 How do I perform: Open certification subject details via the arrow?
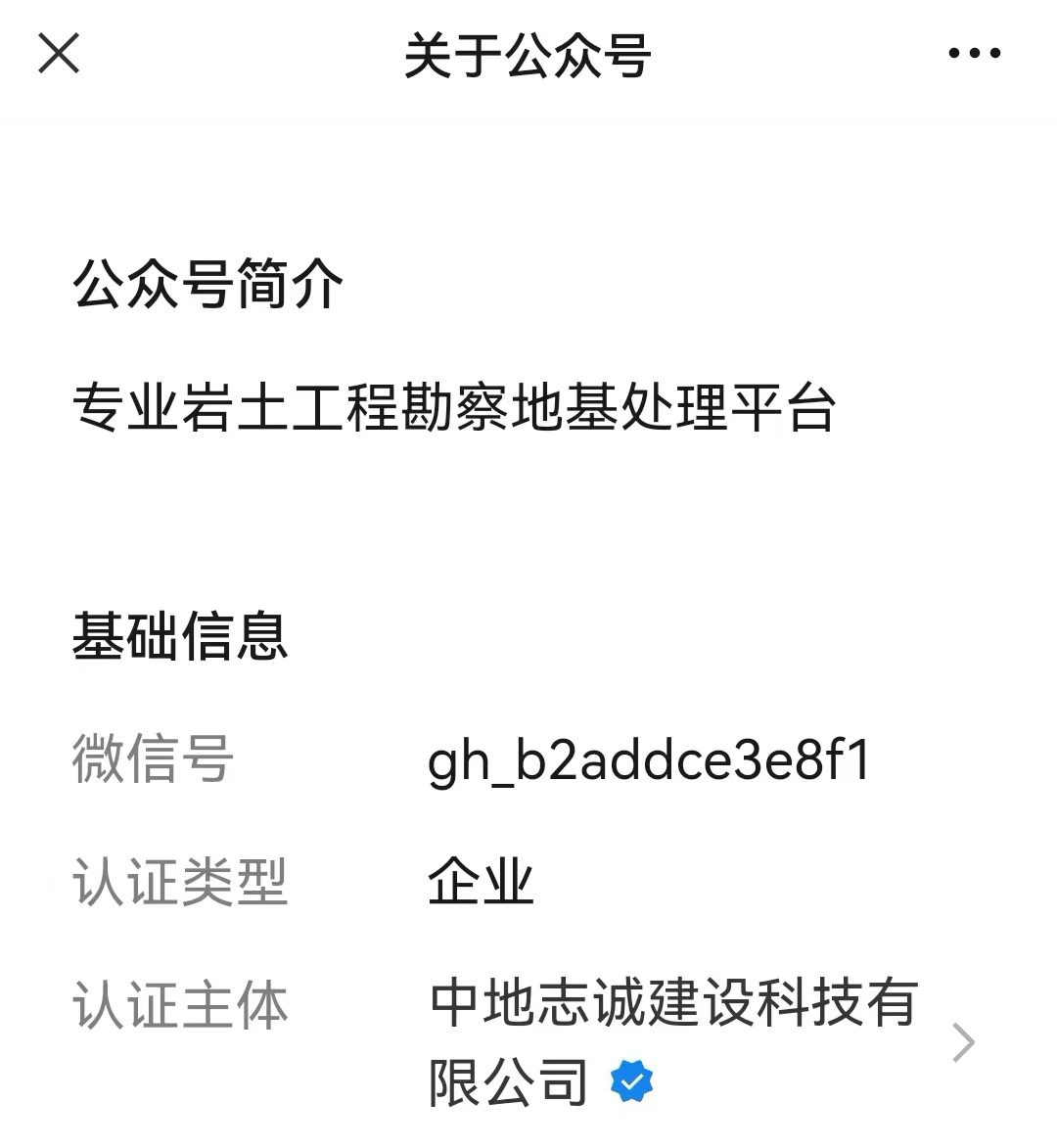tap(964, 1040)
